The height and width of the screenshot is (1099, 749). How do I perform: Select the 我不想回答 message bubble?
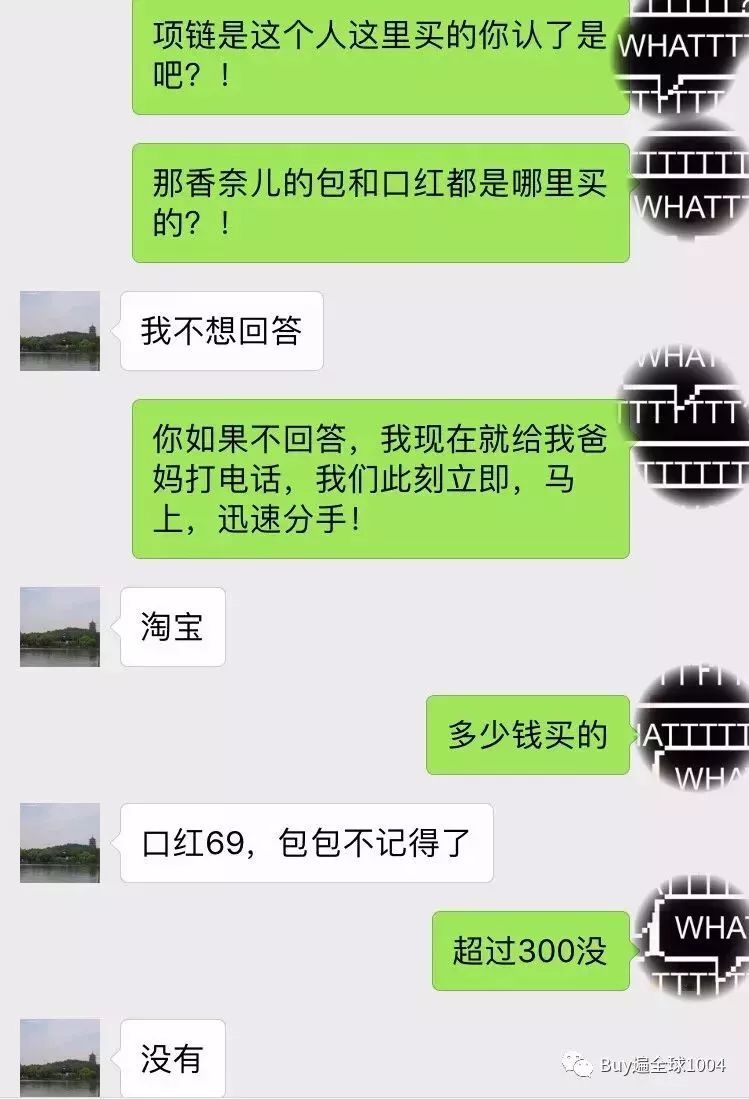coord(221,331)
